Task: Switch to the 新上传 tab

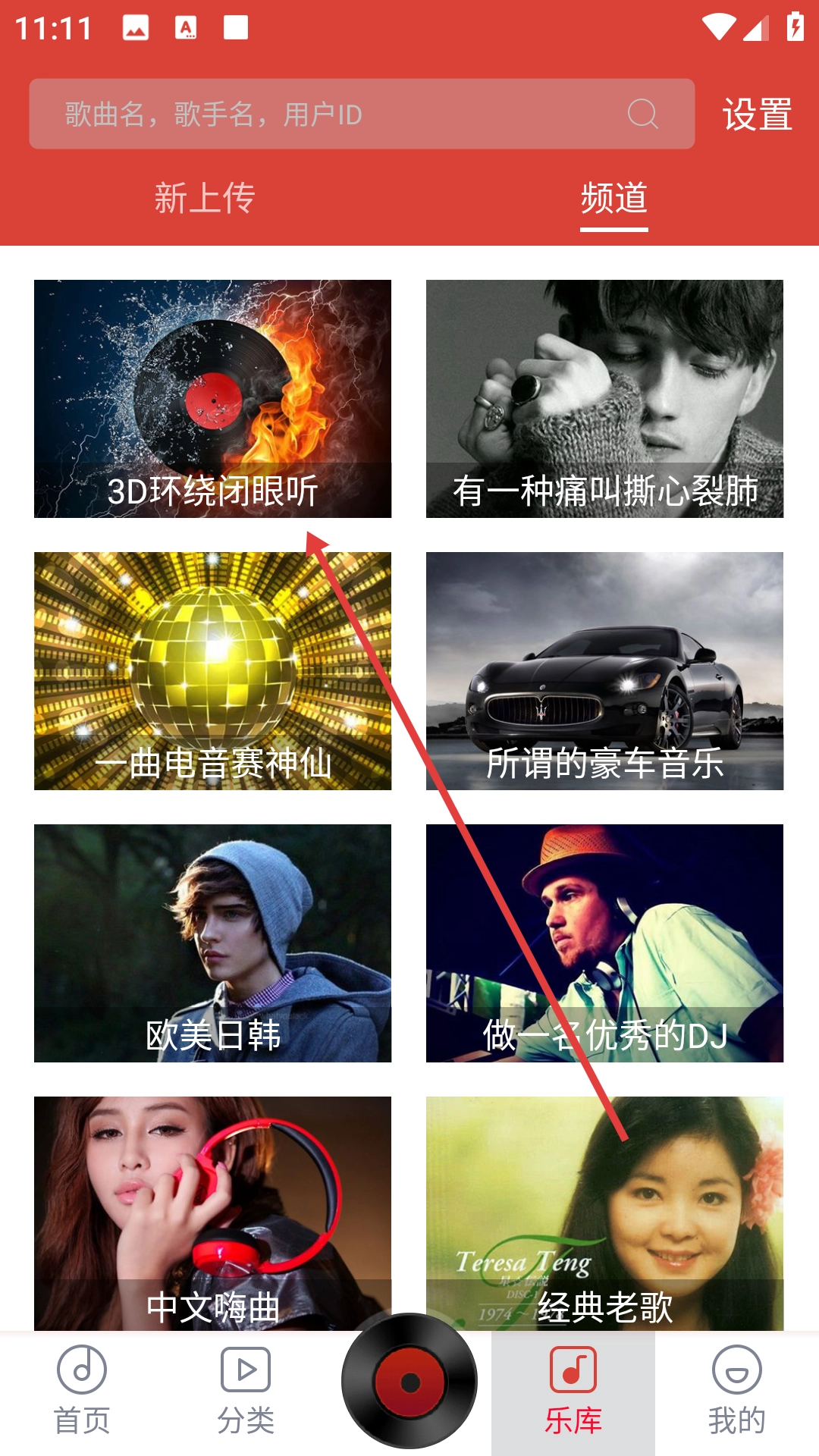Action: click(205, 199)
